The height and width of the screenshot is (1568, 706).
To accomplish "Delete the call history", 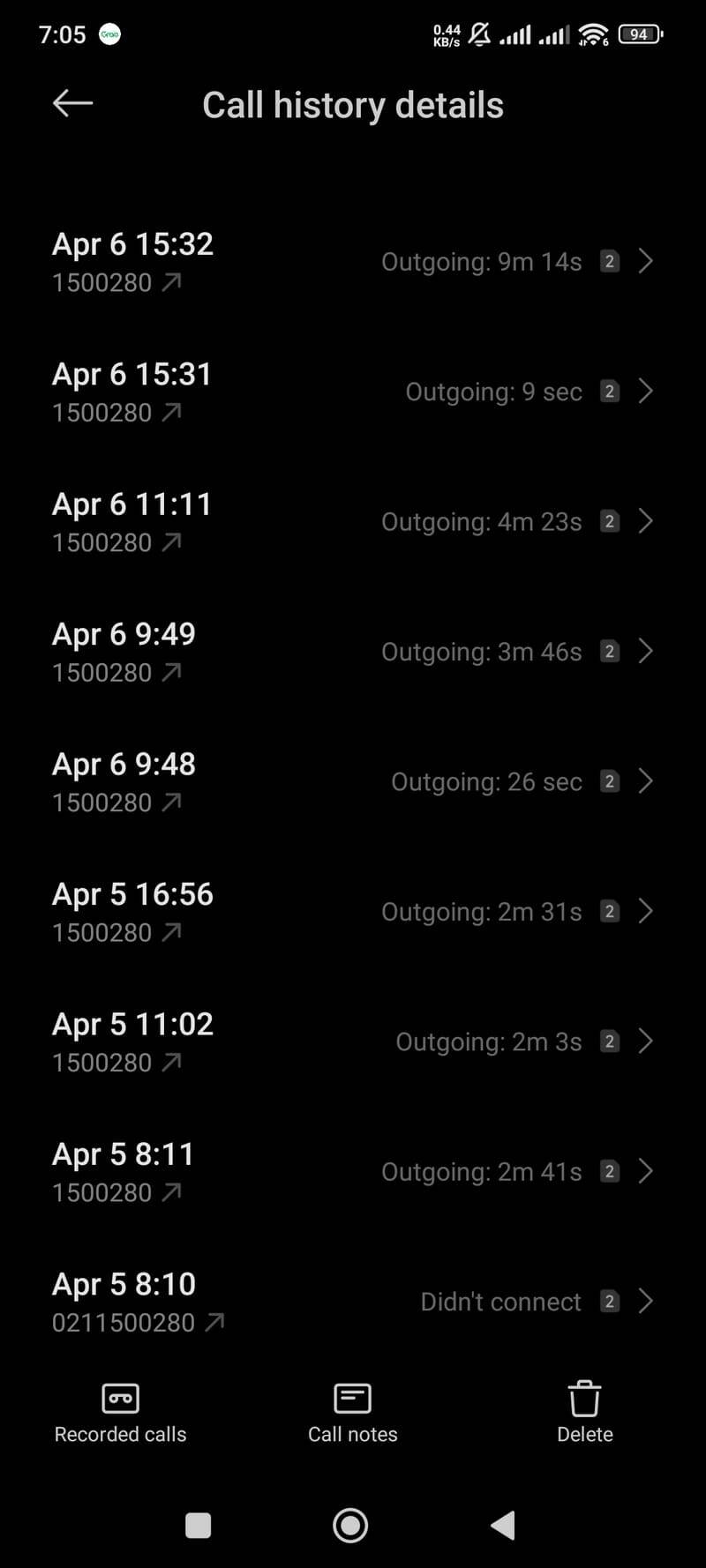I will 584,1413.
